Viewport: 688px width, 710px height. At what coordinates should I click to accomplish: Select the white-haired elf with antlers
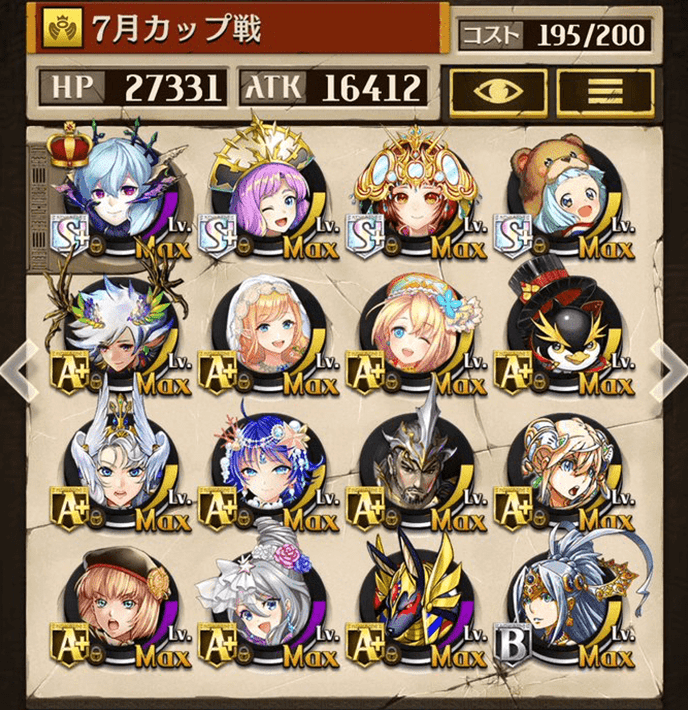pos(118,328)
